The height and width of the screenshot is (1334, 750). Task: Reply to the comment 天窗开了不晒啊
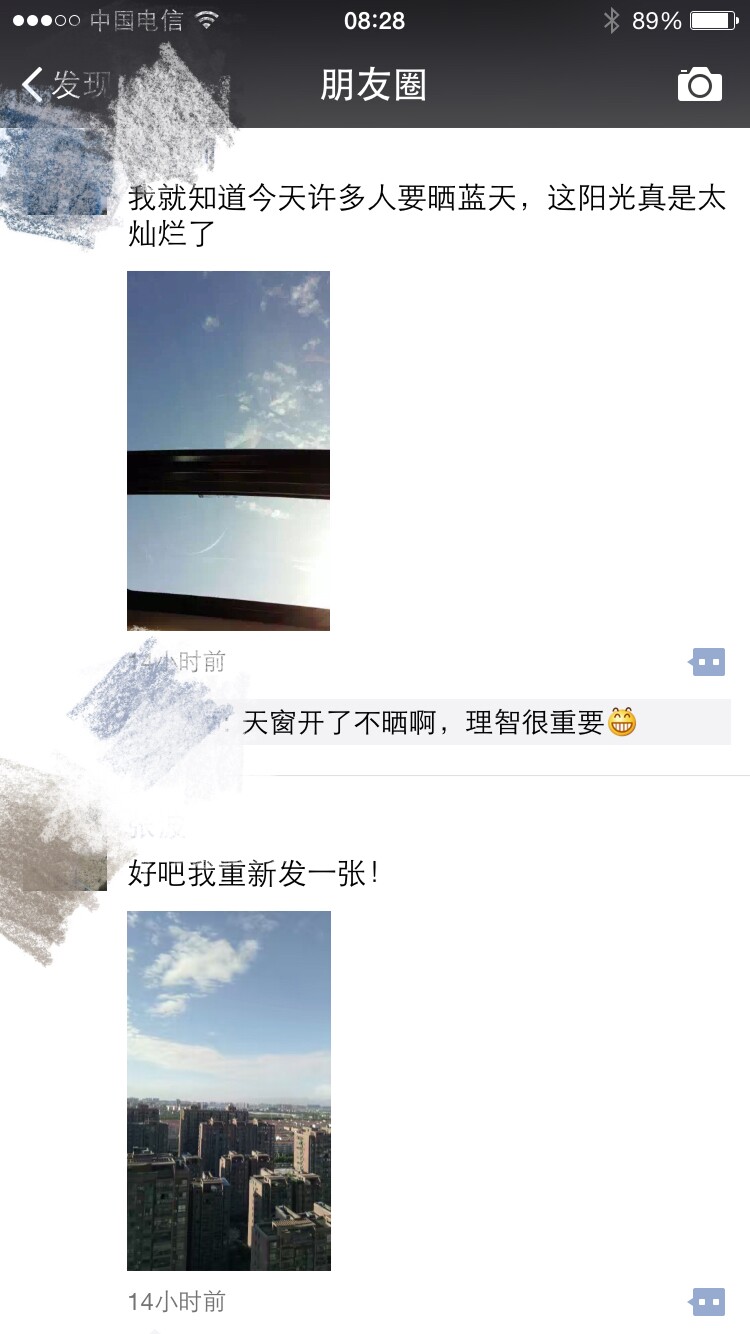[x=440, y=722]
